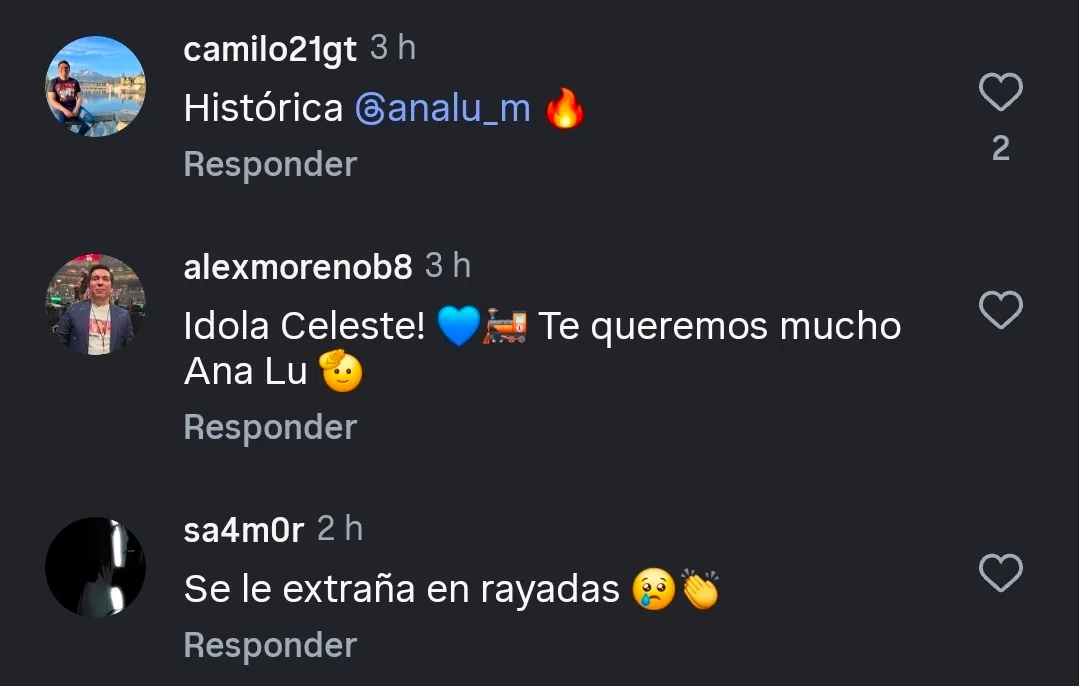Tap the username camilo21gt
This screenshot has width=1079, height=686.
click(270, 50)
